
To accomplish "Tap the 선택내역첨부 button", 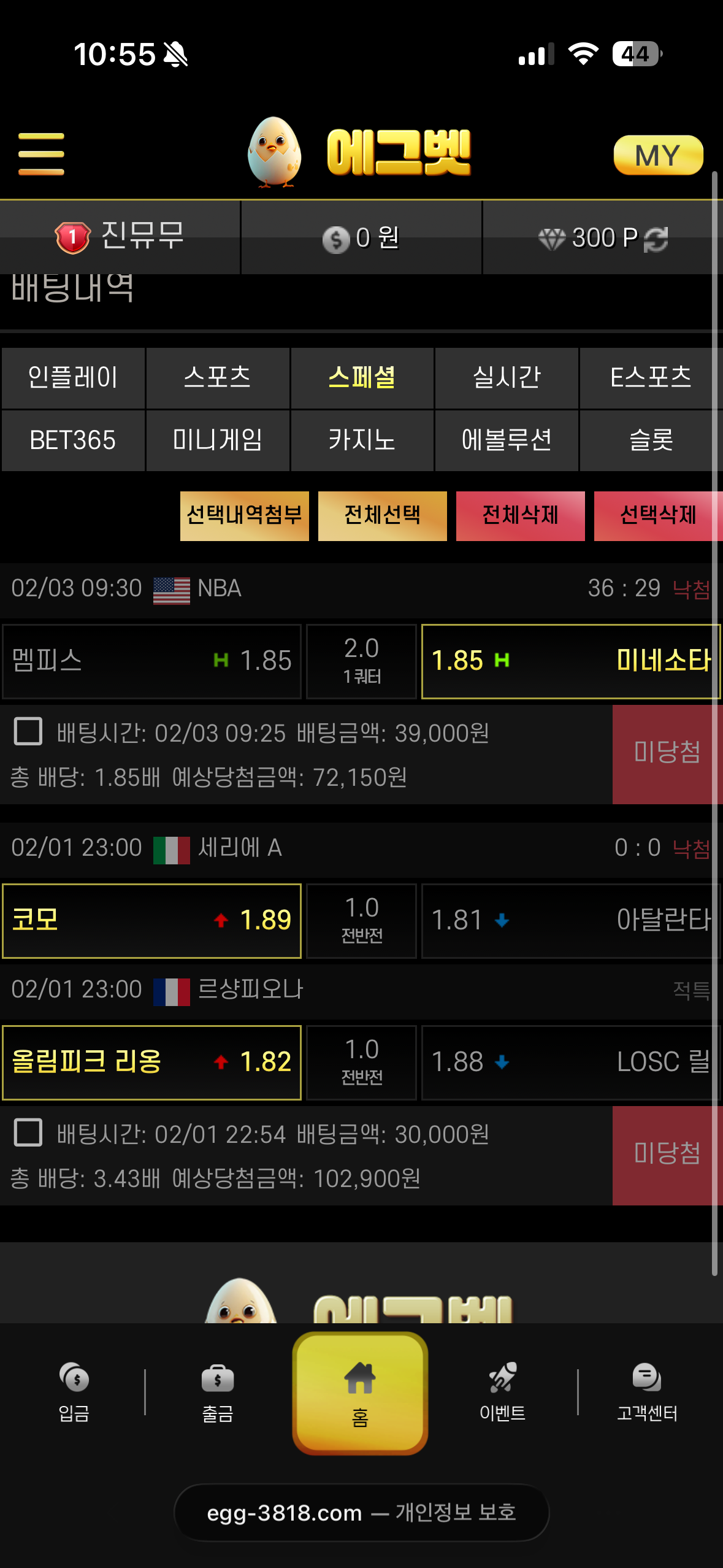I will point(244,515).
